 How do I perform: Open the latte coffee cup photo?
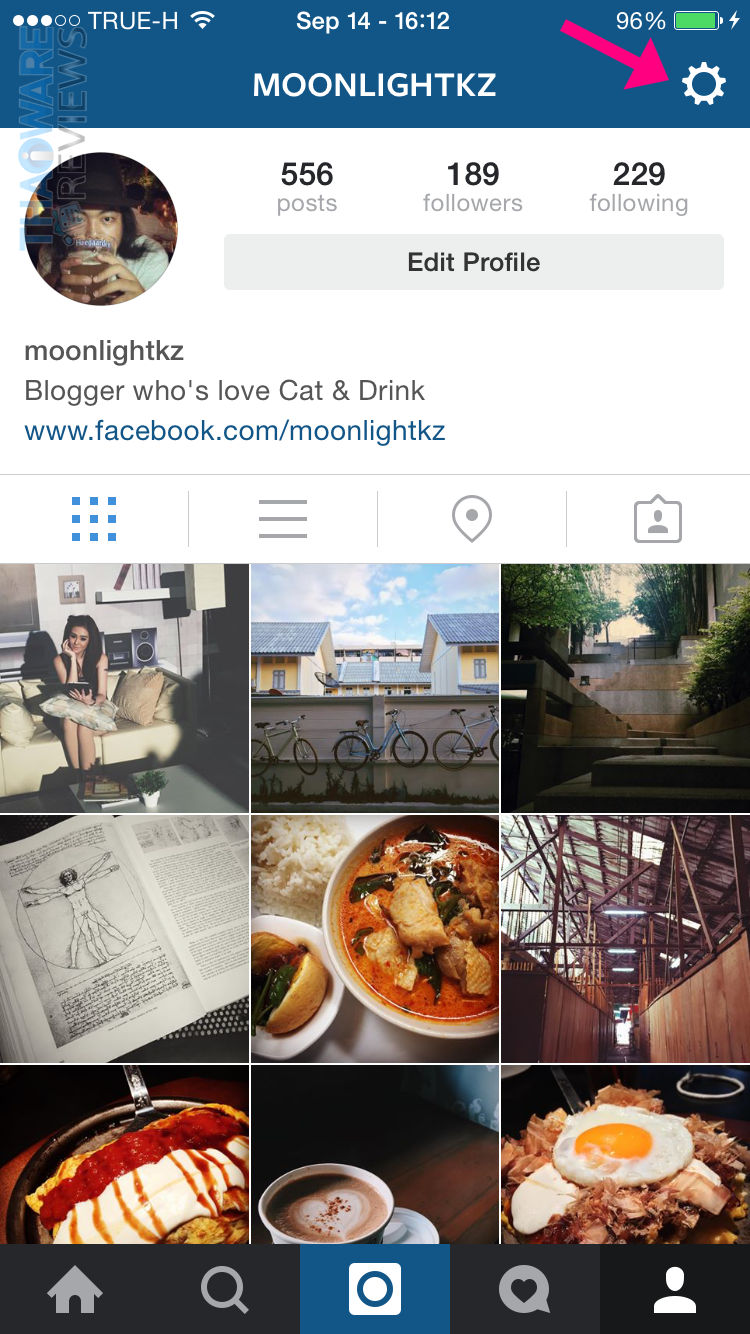(374, 1155)
